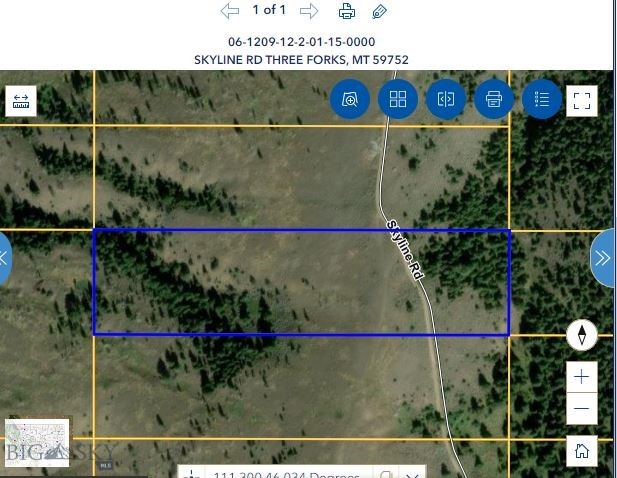The image size is (617, 478).
Task: Return to the default map extent
Action: [x=582, y=451]
